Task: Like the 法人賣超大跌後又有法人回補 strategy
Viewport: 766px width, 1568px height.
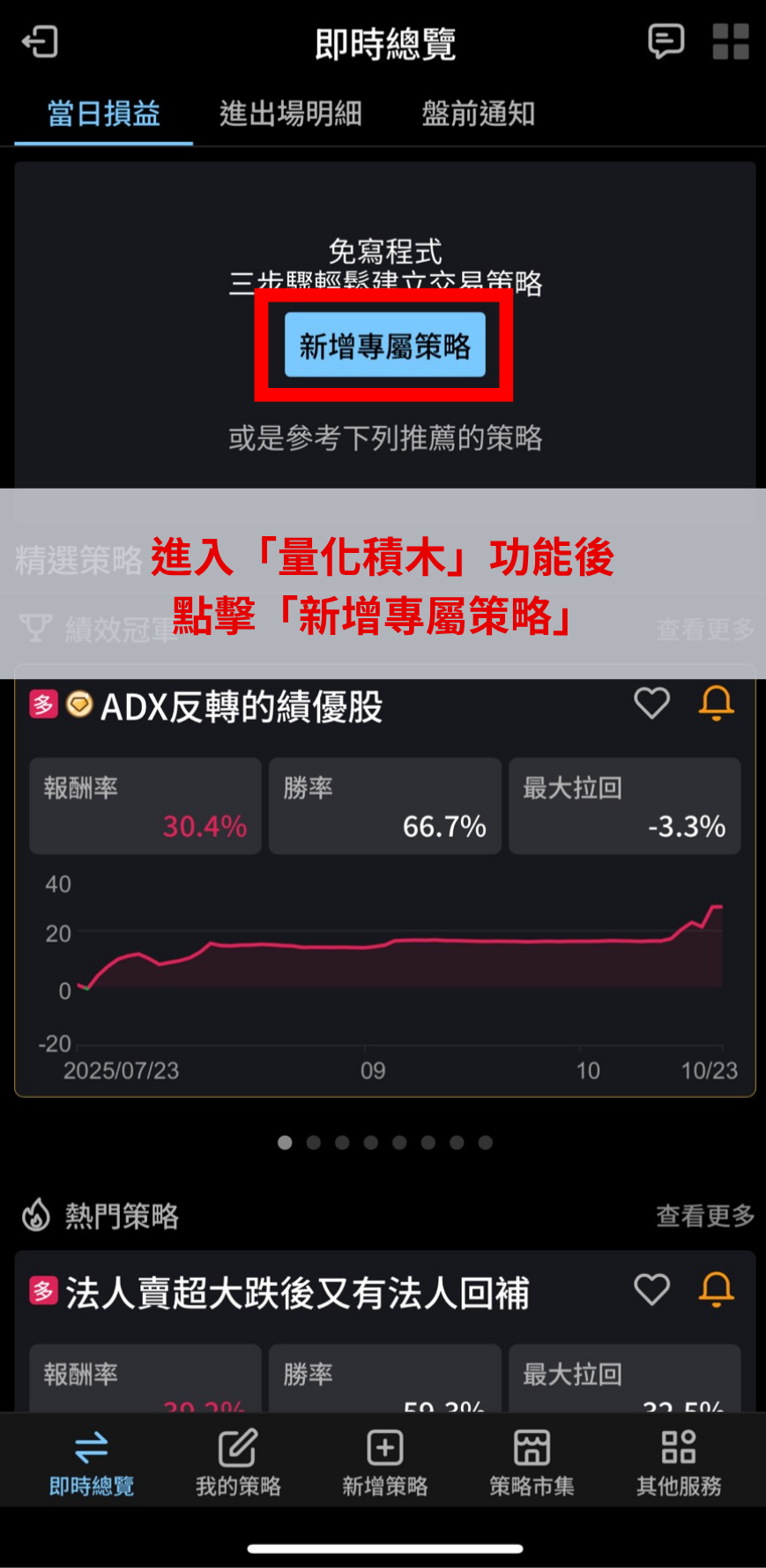Action: click(x=651, y=1289)
